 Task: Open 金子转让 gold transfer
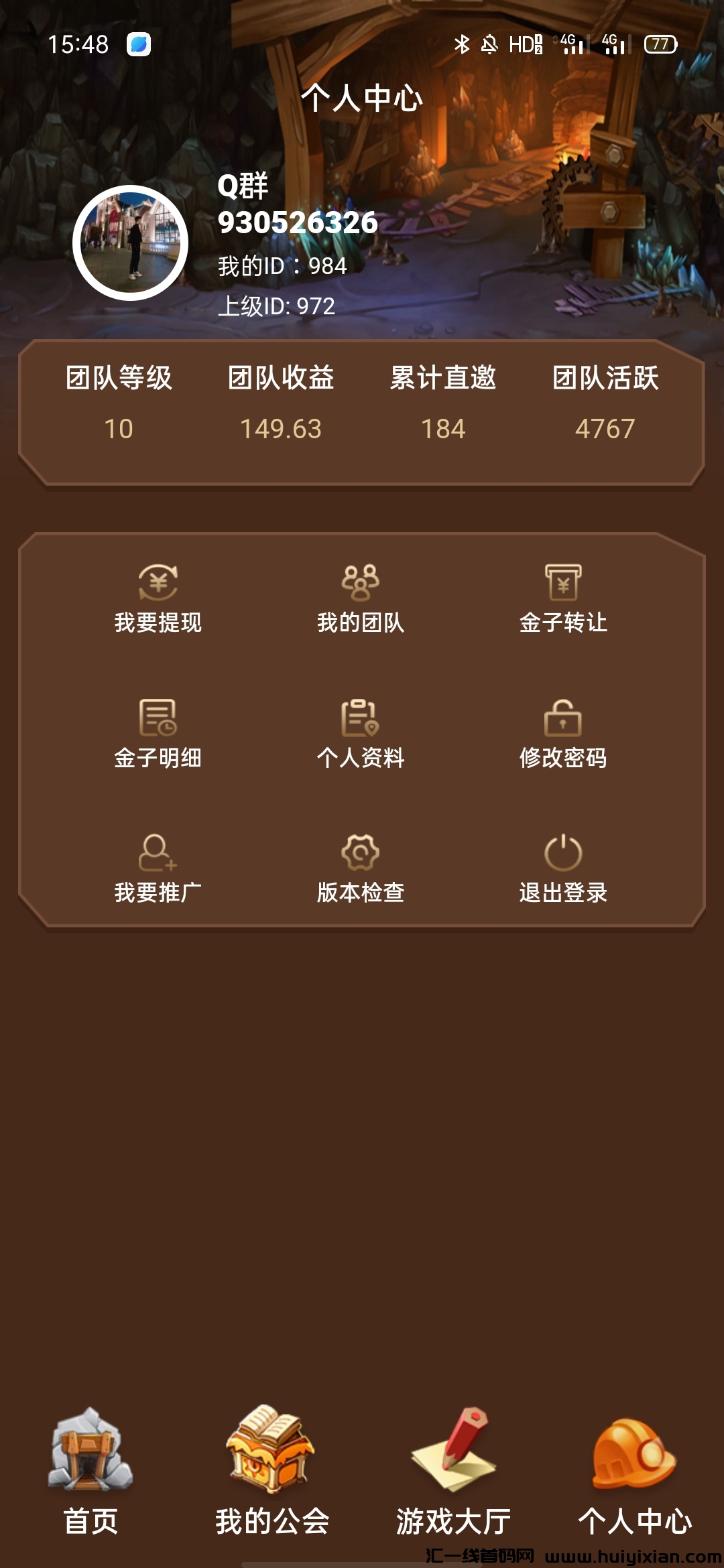[563, 598]
